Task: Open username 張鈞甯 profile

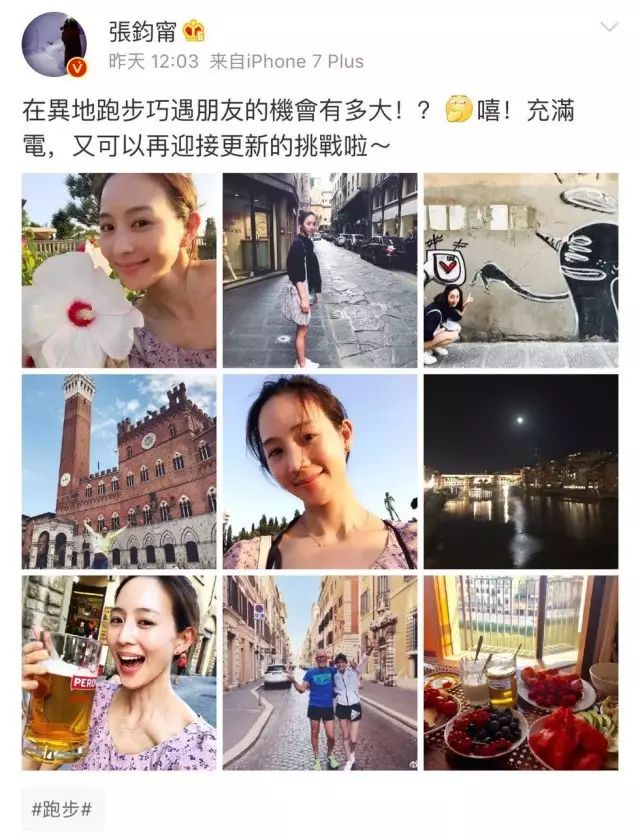Action: (x=142, y=31)
